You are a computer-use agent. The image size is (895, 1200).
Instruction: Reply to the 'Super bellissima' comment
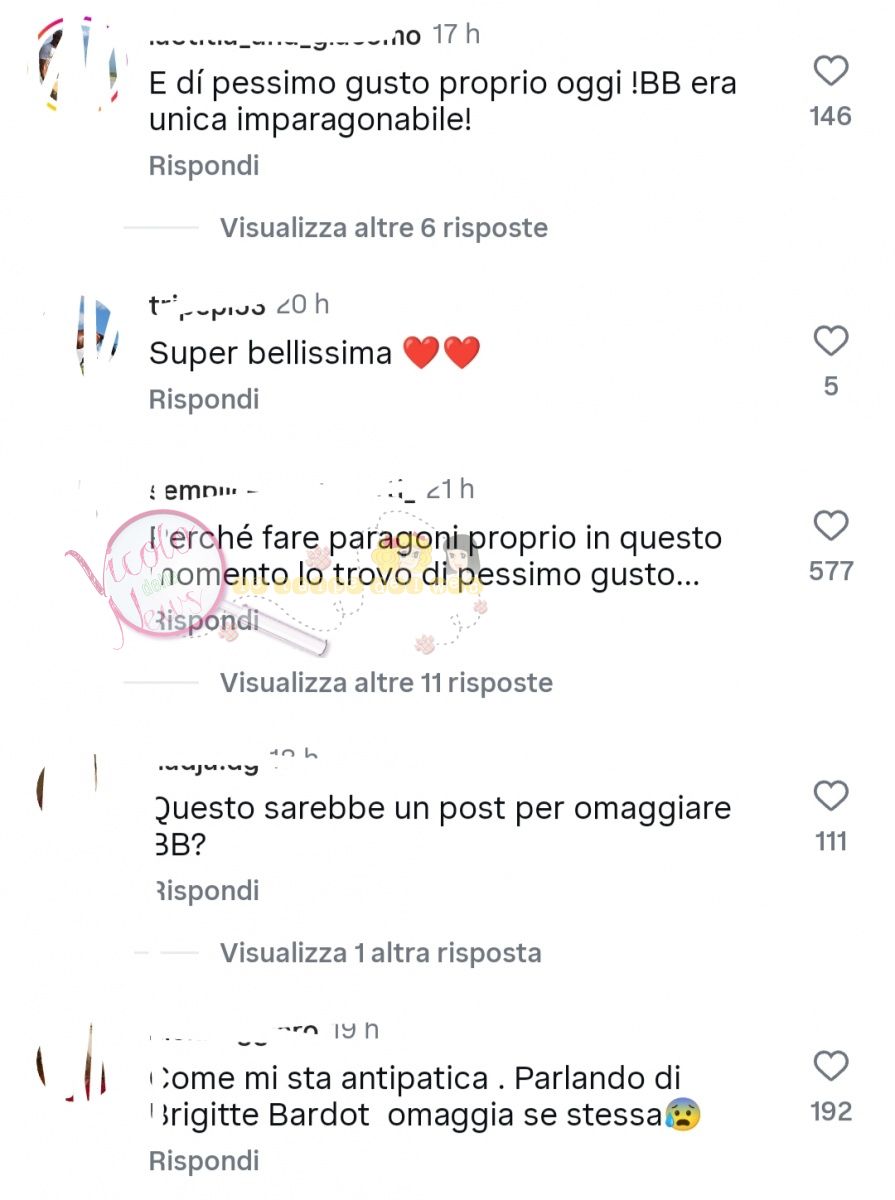click(204, 399)
